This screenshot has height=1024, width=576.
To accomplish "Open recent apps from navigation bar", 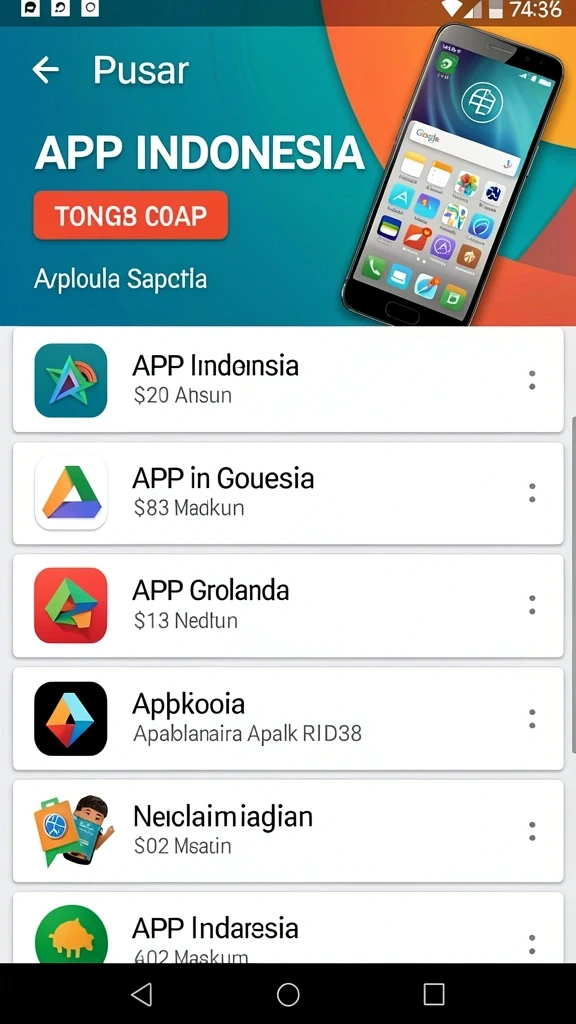I will (434, 995).
